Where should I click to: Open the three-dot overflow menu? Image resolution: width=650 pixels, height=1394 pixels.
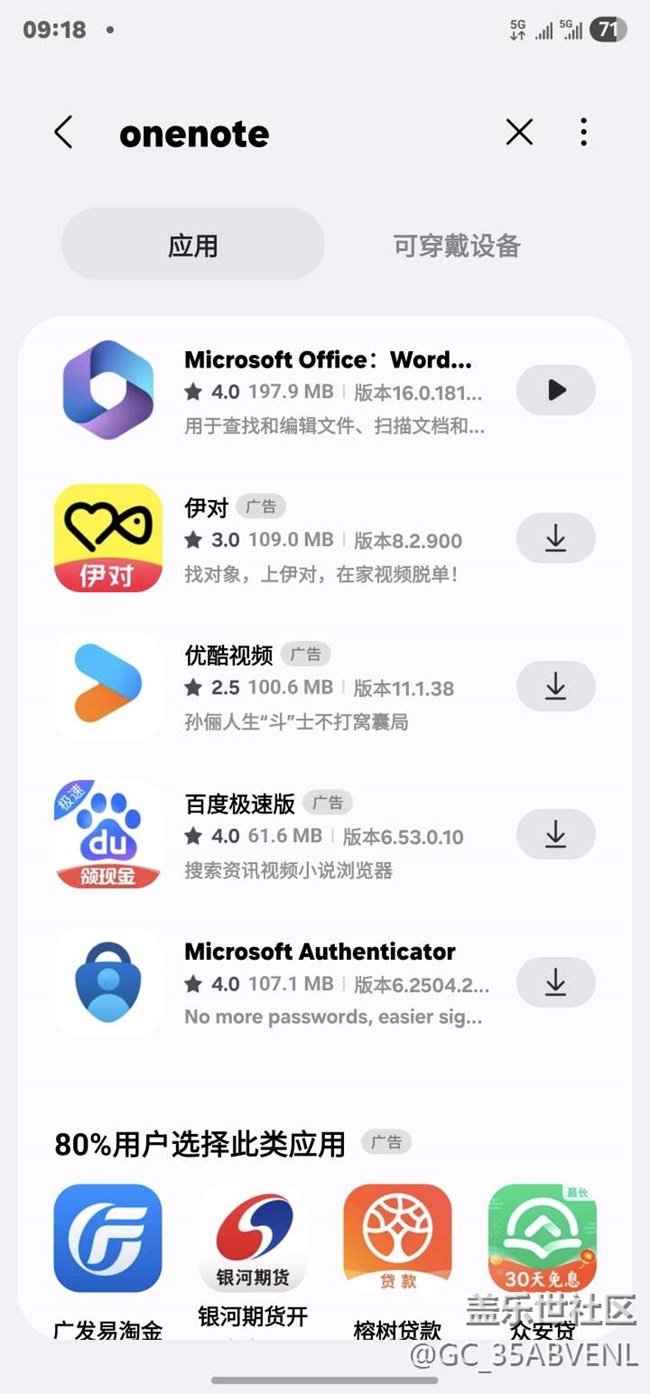pyautogui.click(x=583, y=132)
